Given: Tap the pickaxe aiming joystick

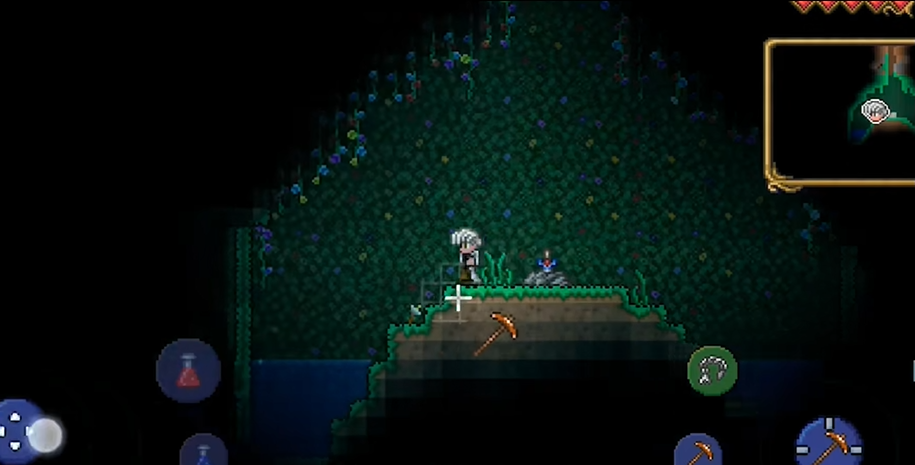Looking at the screenshot, I should (x=829, y=444).
